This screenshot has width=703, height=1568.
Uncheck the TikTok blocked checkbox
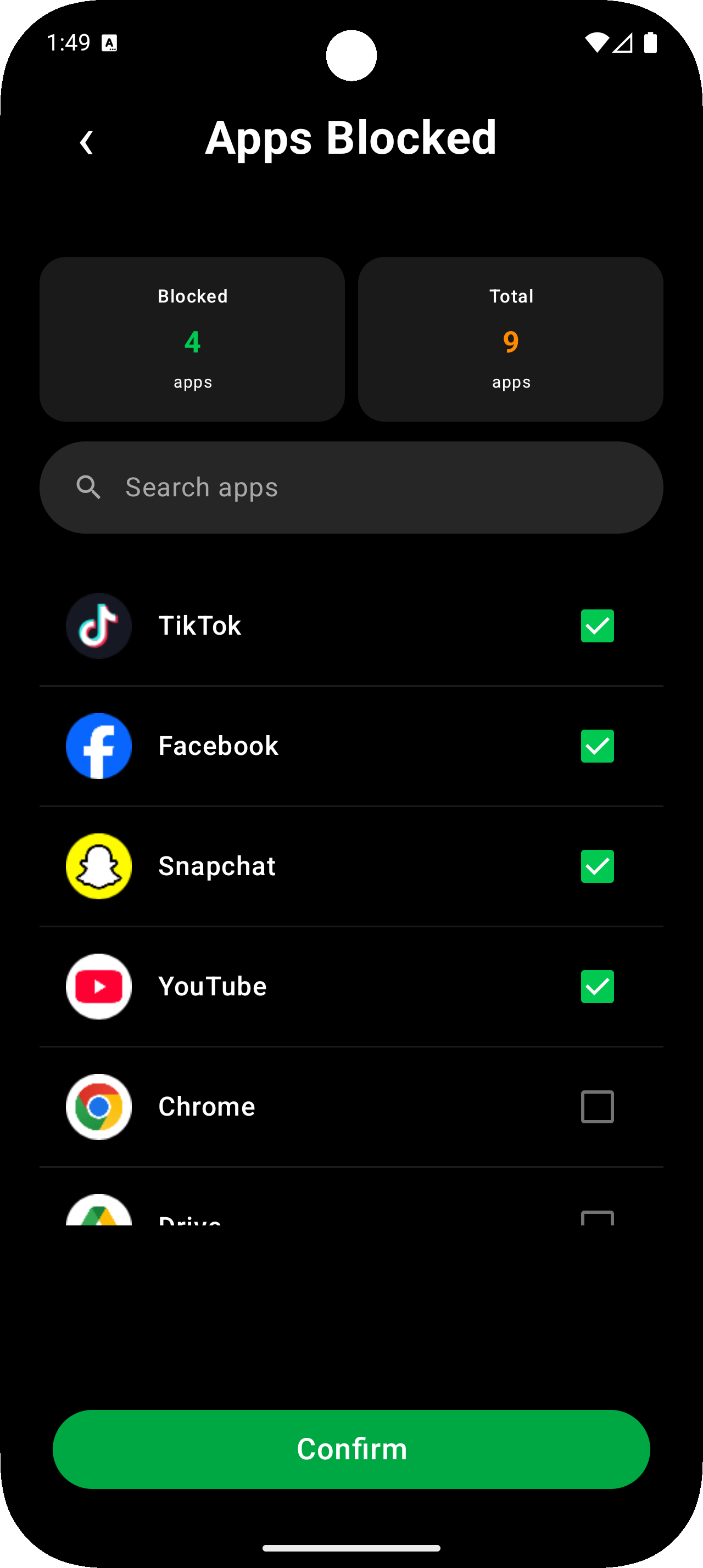(x=597, y=625)
